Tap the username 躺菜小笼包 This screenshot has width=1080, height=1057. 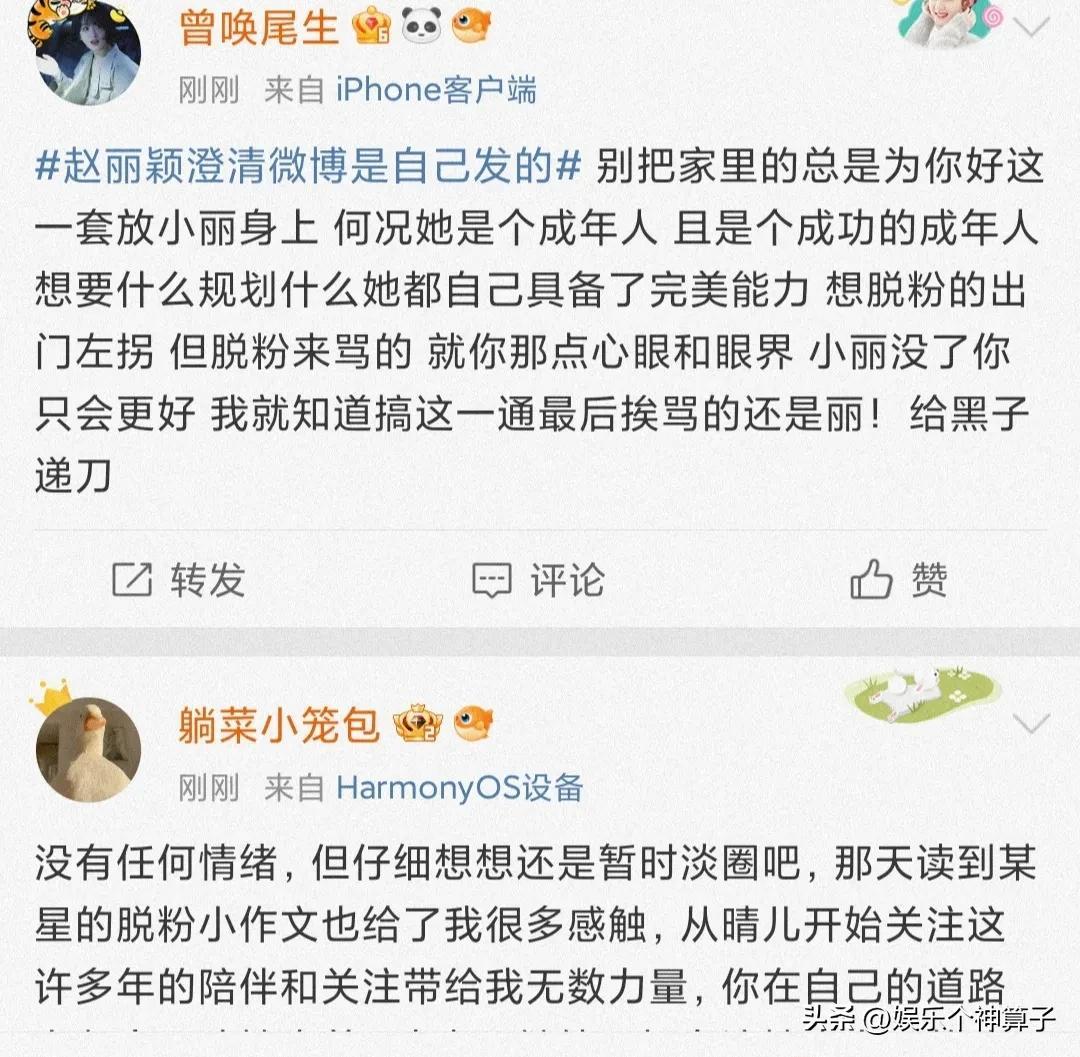pyautogui.click(x=279, y=724)
